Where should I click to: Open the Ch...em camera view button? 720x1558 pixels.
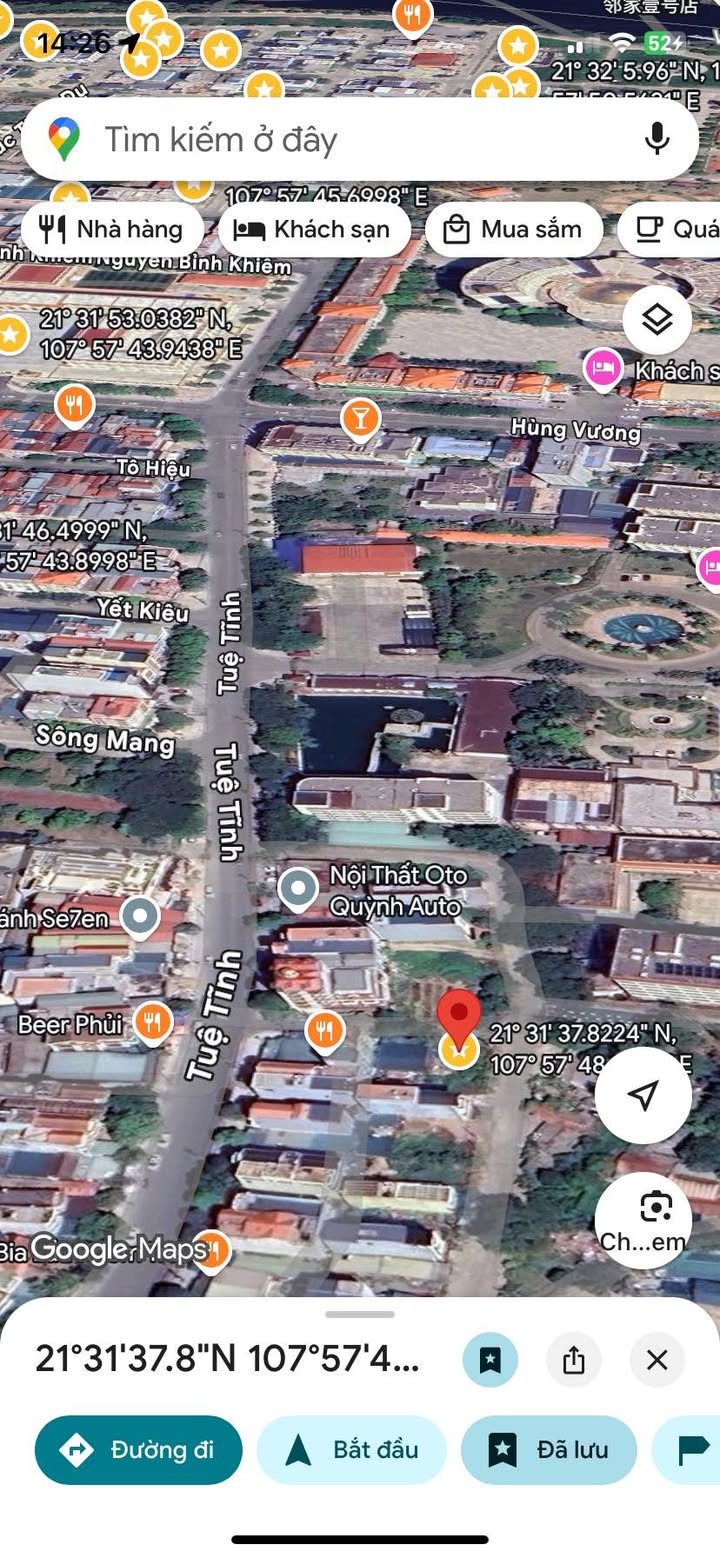(x=643, y=1220)
